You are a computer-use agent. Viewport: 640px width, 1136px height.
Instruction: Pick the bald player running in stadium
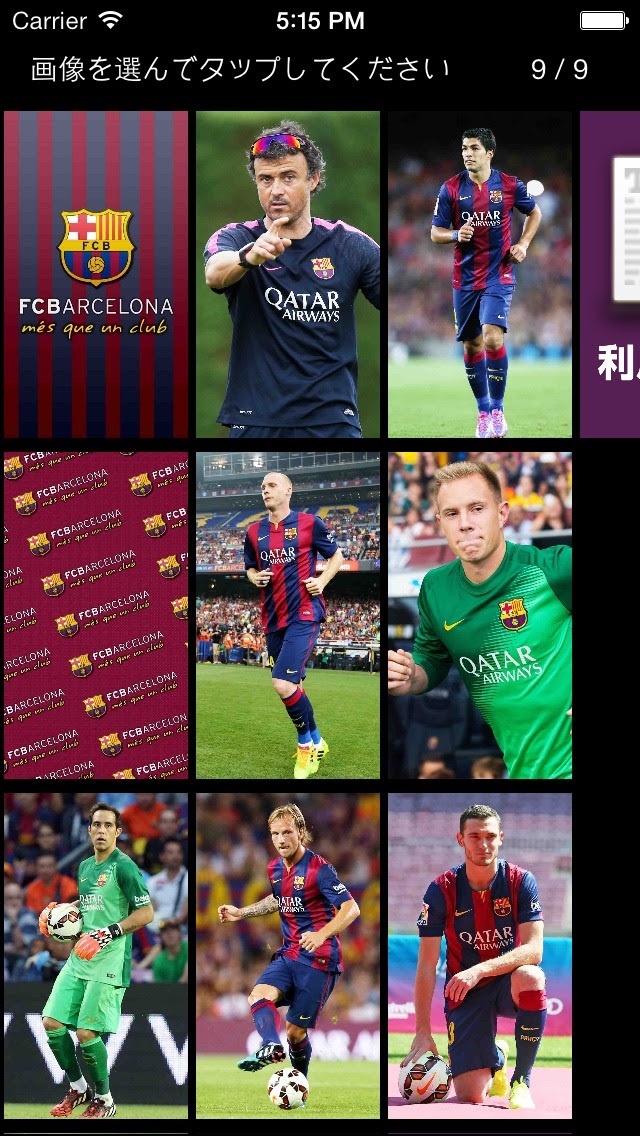(x=288, y=615)
